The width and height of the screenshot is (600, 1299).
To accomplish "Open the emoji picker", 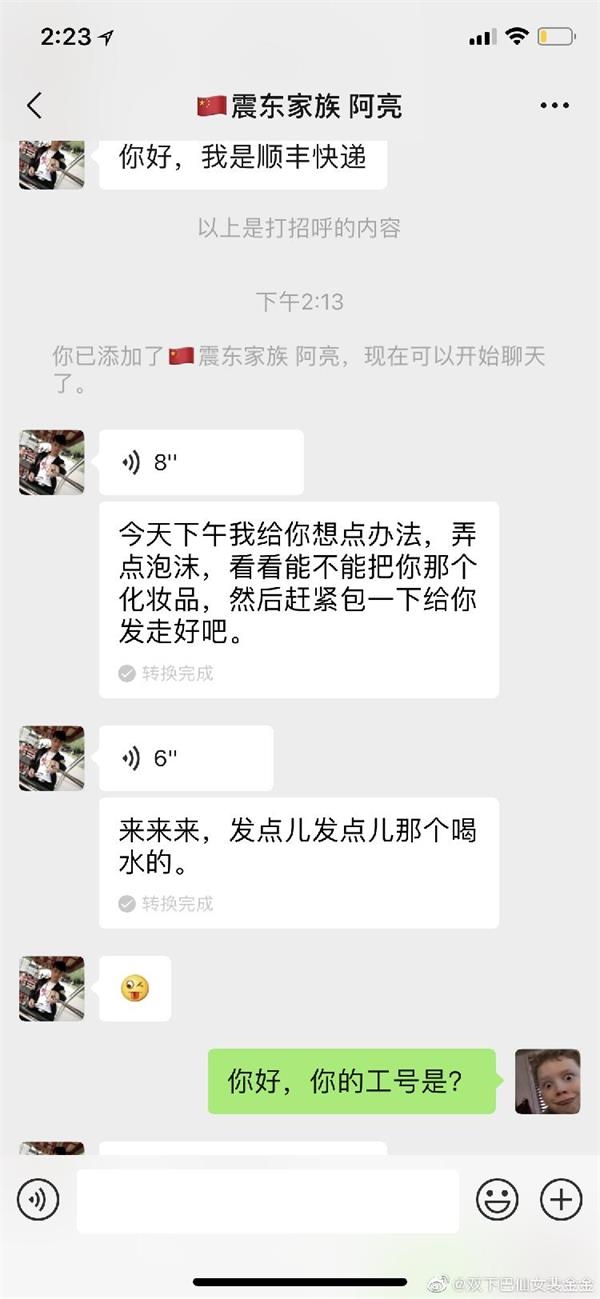I will (x=497, y=1199).
